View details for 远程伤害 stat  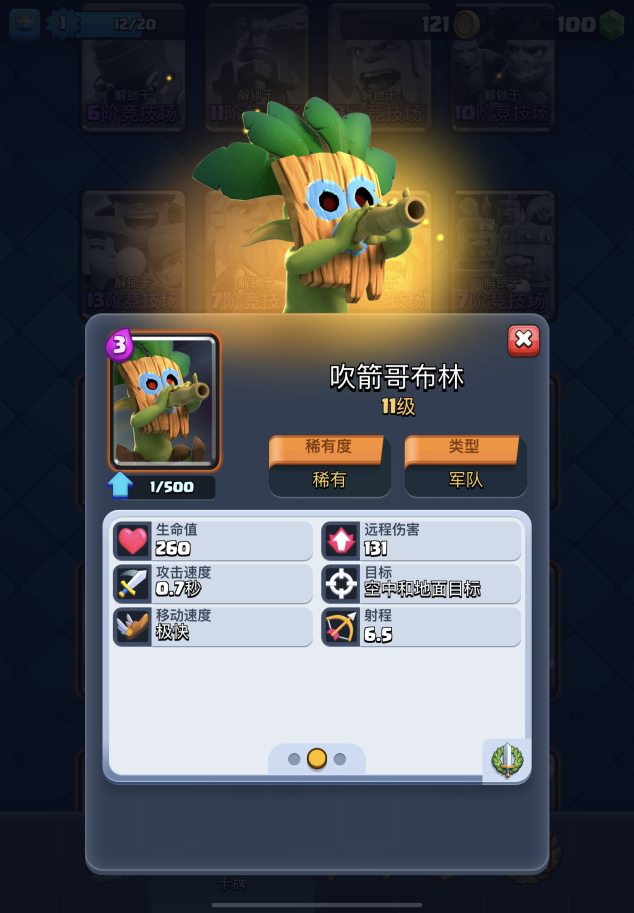pyautogui.click(x=421, y=540)
